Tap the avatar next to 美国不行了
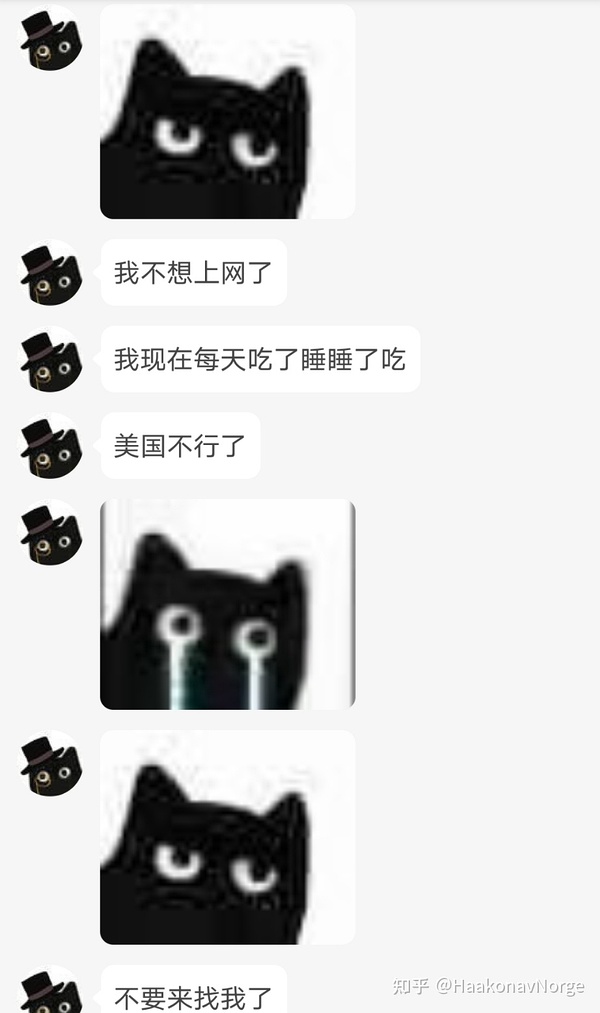 click(51, 446)
